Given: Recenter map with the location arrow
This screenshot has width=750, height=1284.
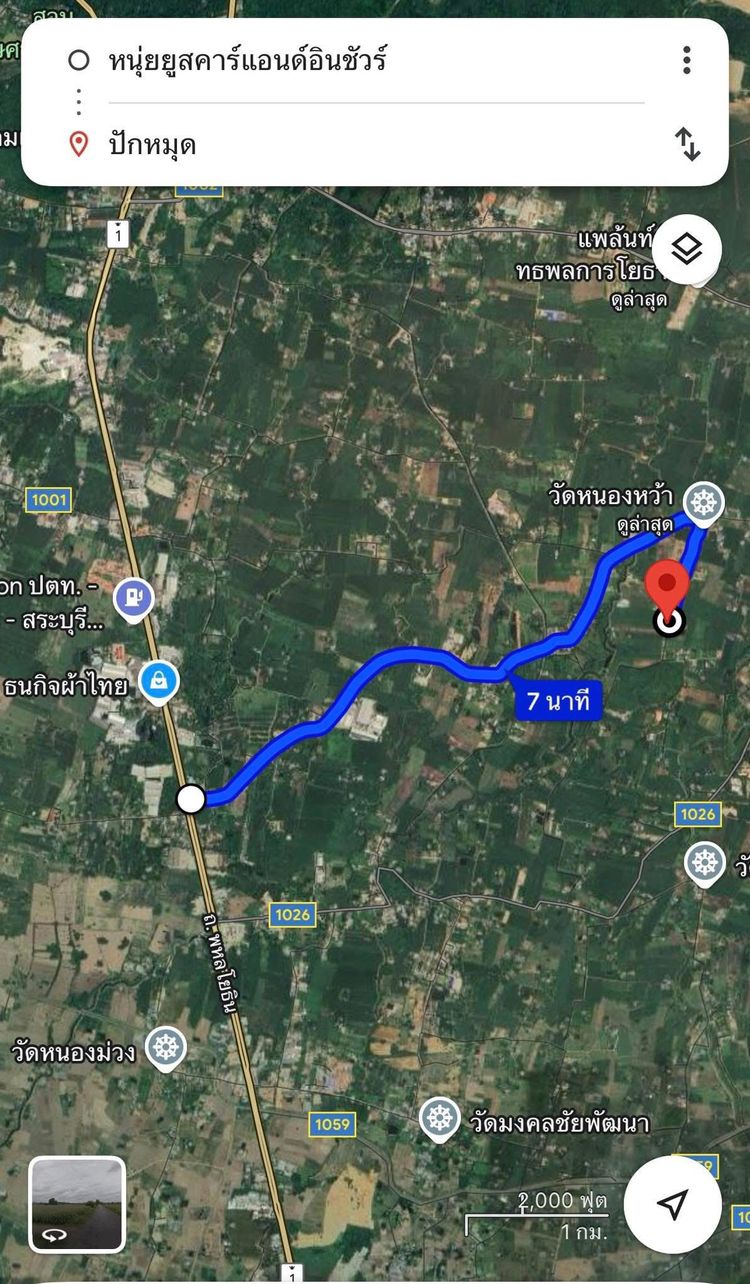Looking at the screenshot, I should pyautogui.click(x=673, y=1204).
